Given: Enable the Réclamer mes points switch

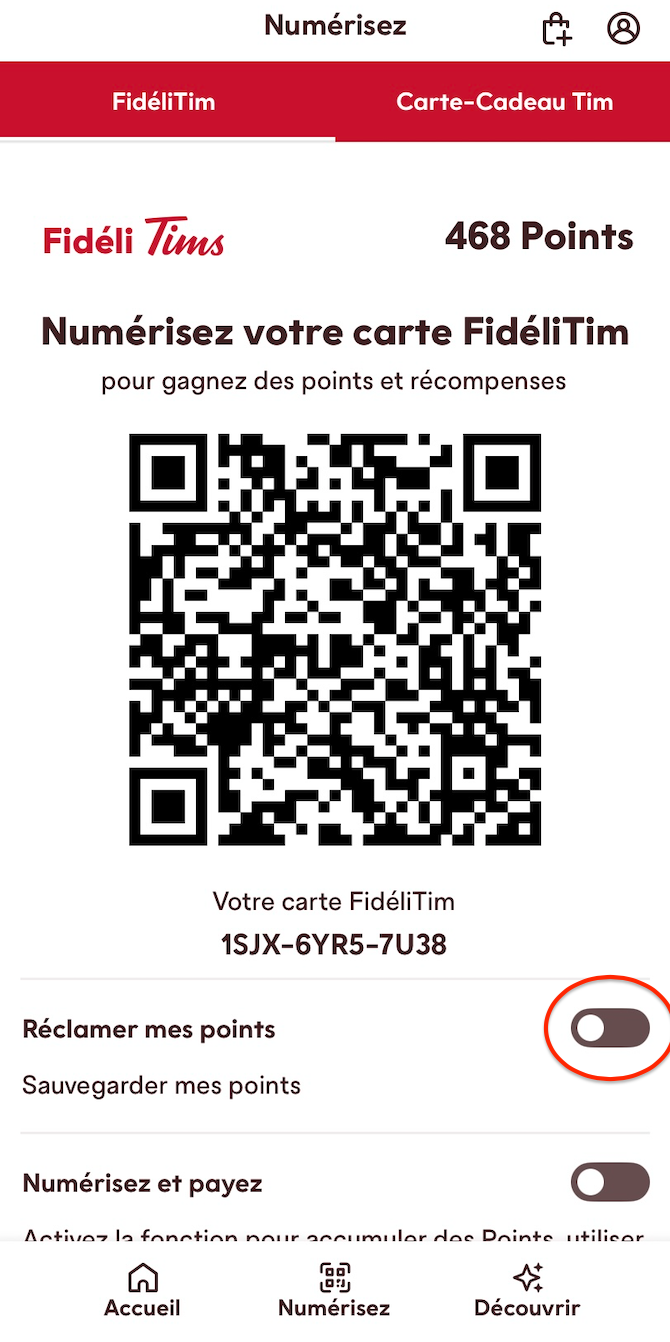Looking at the screenshot, I should click(x=610, y=1028).
